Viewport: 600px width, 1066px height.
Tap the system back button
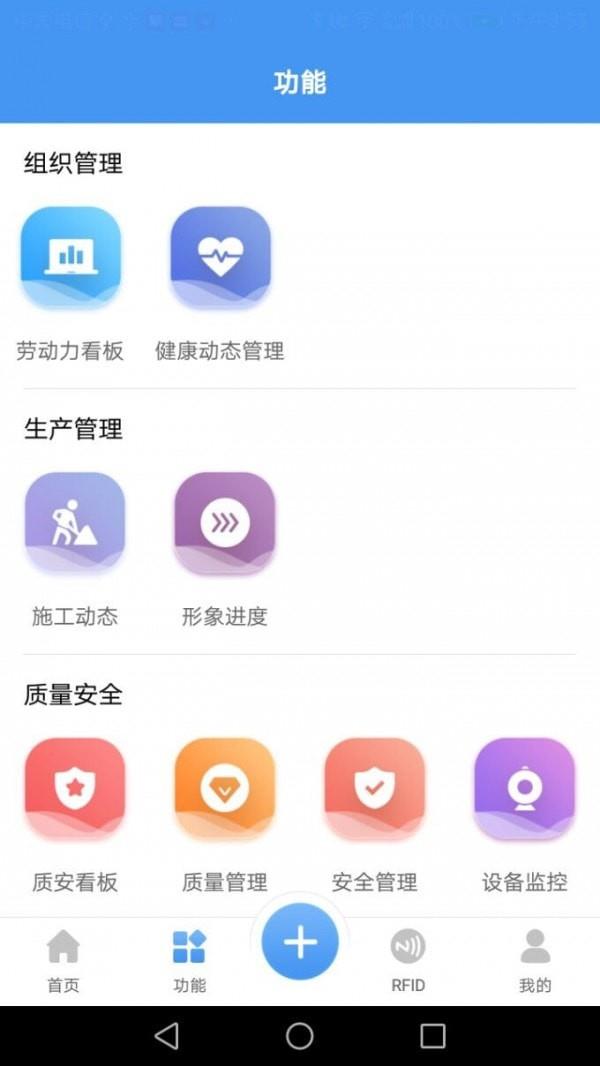(x=167, y=1036)
